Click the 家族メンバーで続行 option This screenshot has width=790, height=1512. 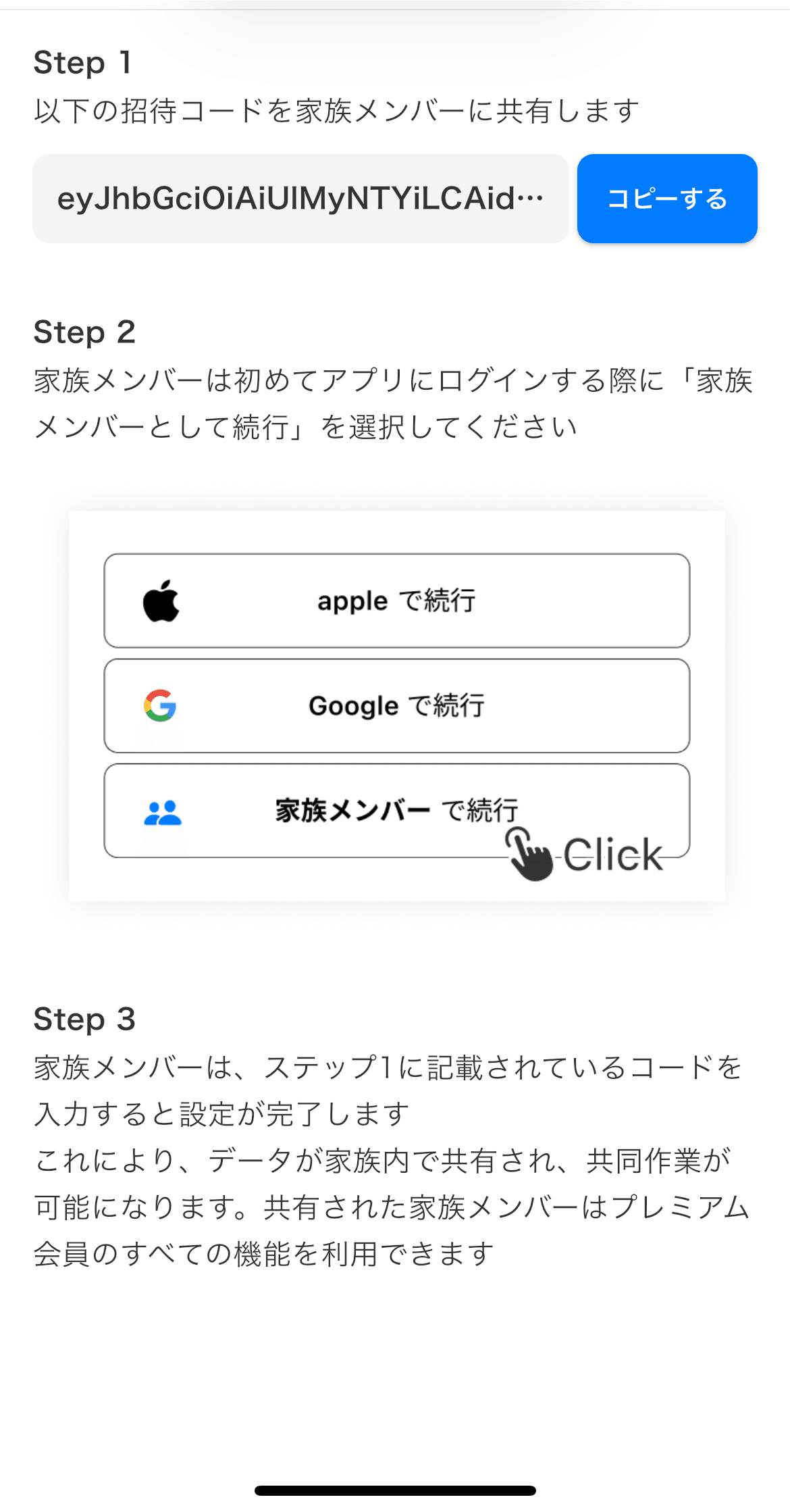(395, 810)
